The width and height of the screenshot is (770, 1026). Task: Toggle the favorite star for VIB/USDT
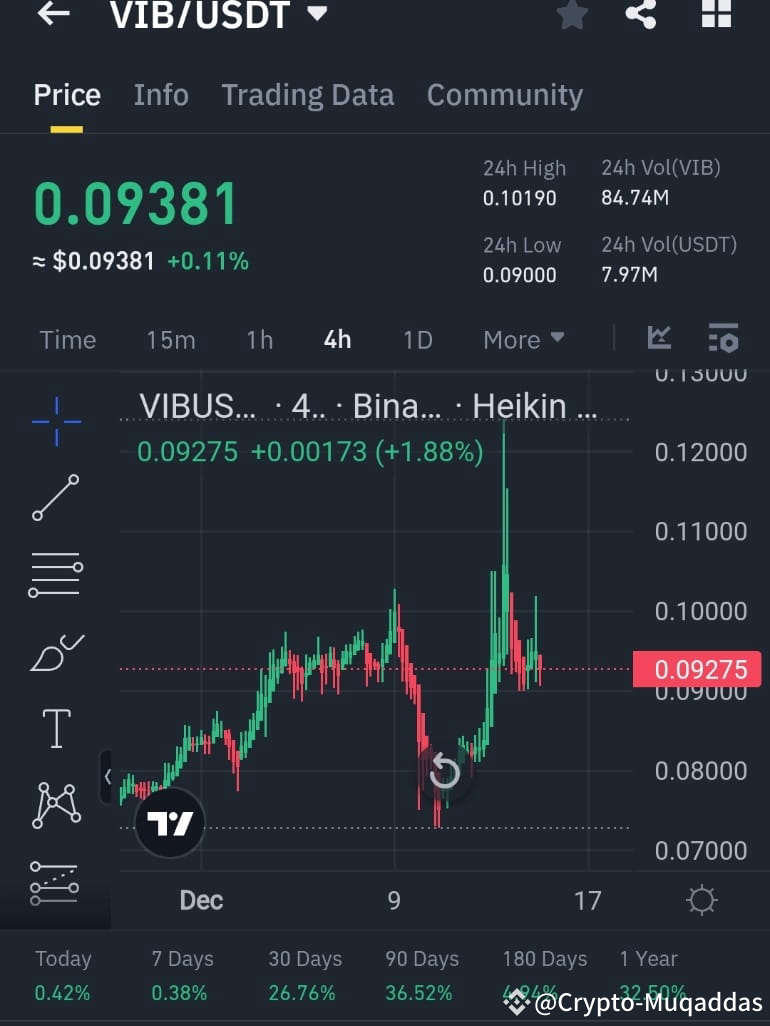coord(572,15)
